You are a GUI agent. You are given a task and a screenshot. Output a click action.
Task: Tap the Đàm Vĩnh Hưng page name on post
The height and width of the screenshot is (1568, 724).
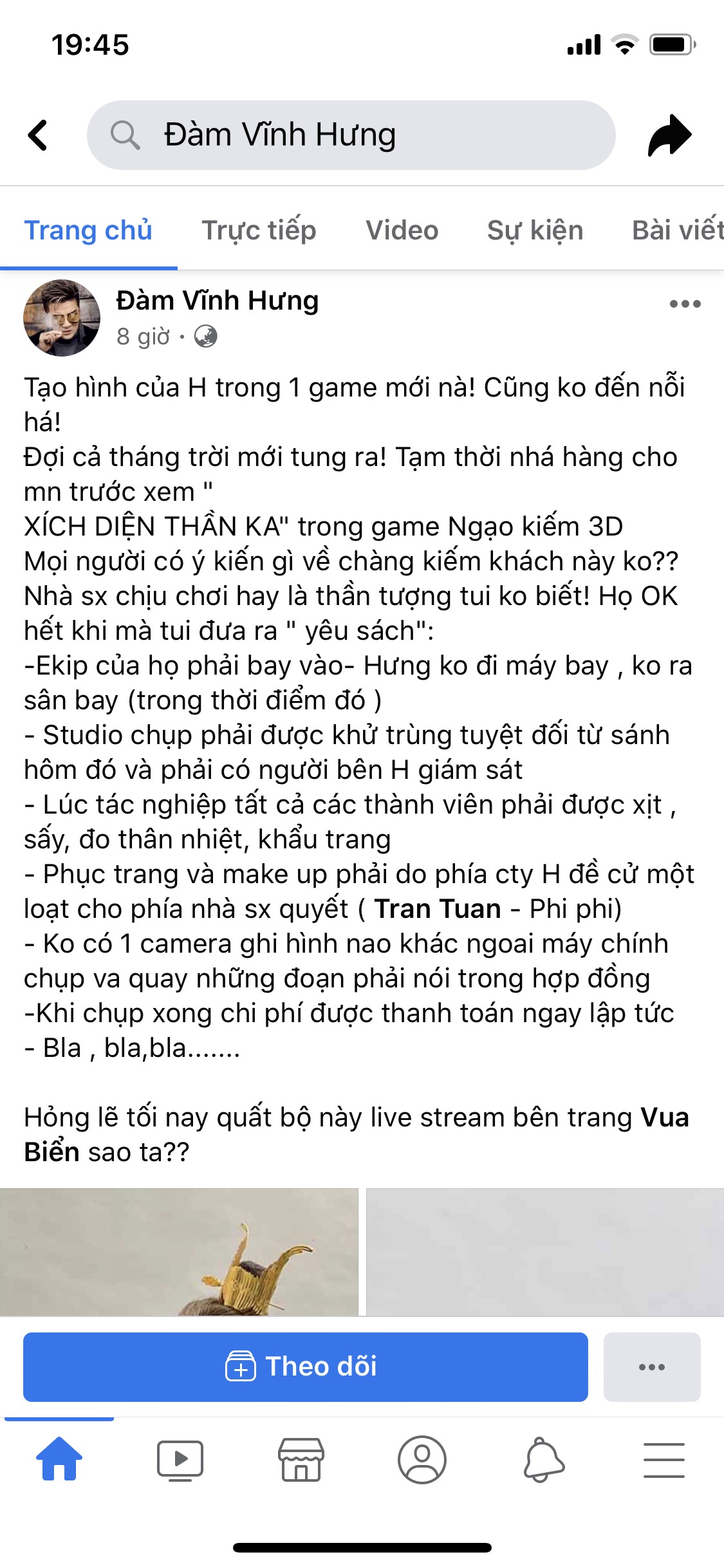click(x=218, y=301)
